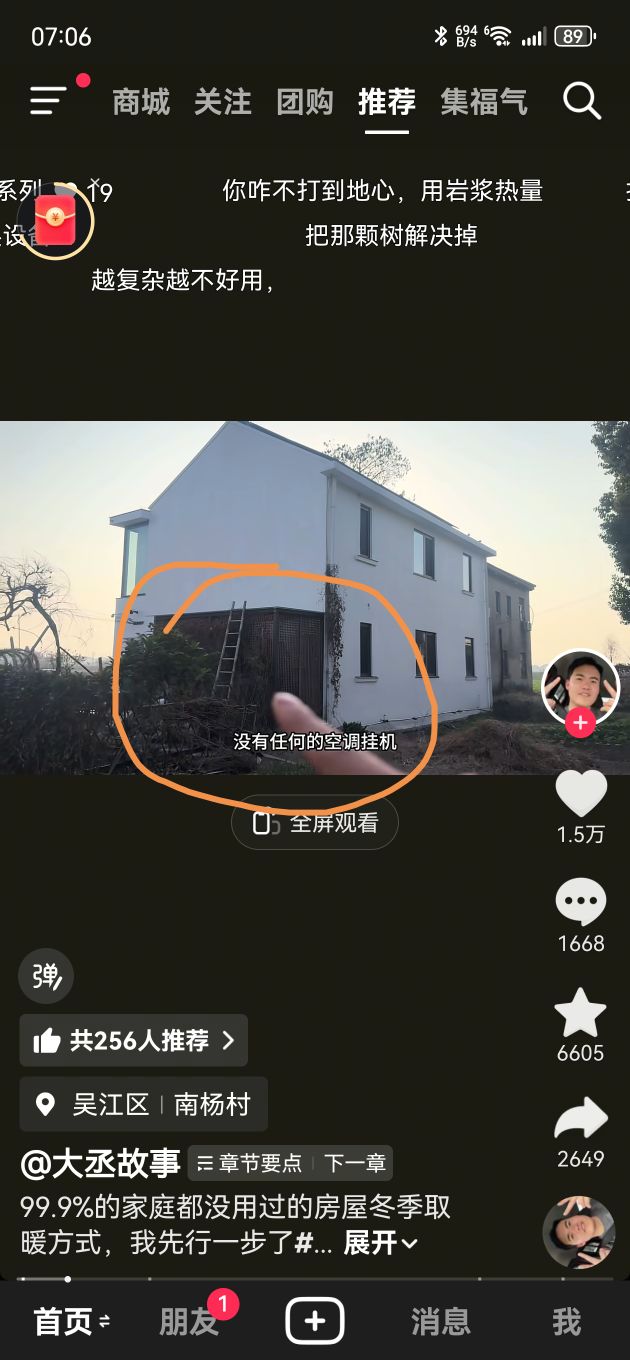Jump to 下一章 next chapter
Screen dimensions: 630x1360
coord(355,1163)
